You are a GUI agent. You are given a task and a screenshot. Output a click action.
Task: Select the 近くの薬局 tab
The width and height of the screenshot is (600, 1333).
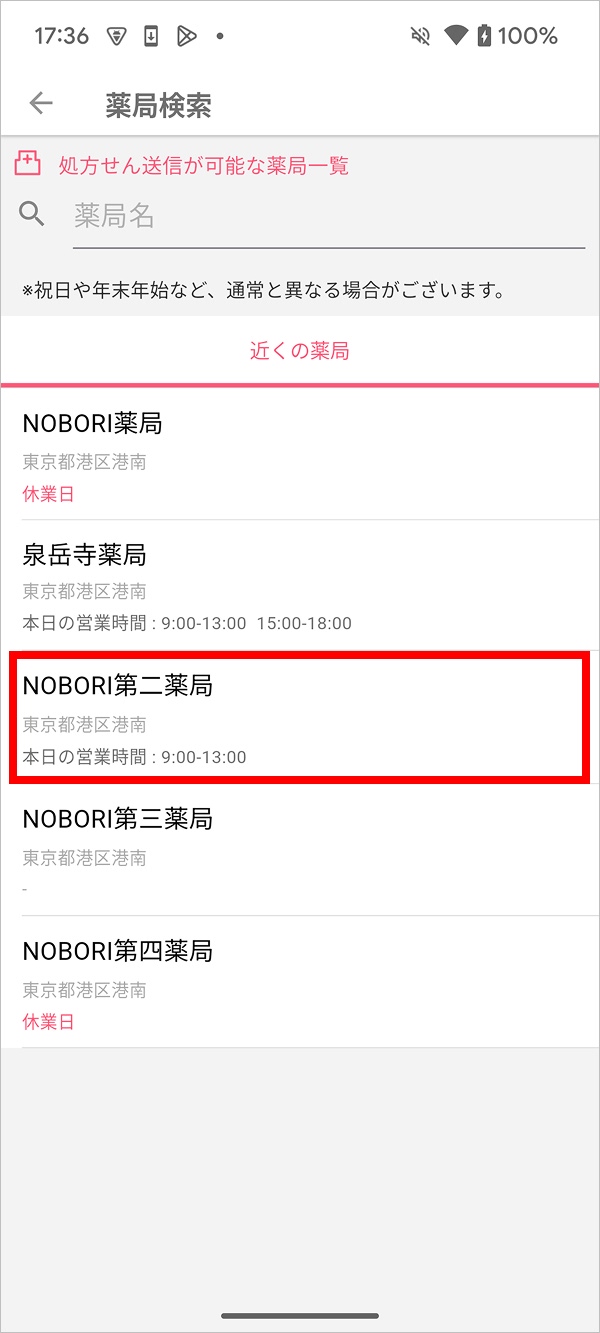pos(300,351)
